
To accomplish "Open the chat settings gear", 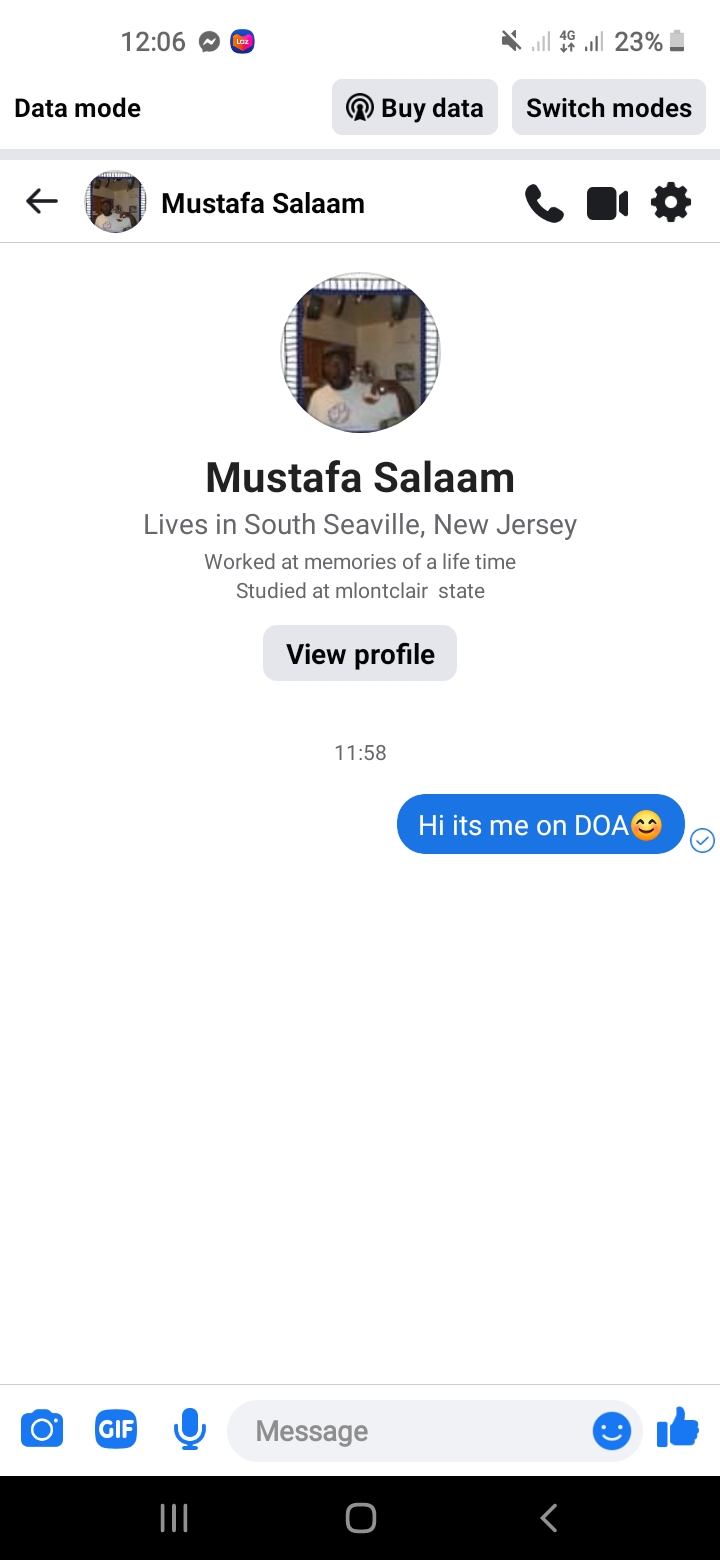I will tap(671, 203).
